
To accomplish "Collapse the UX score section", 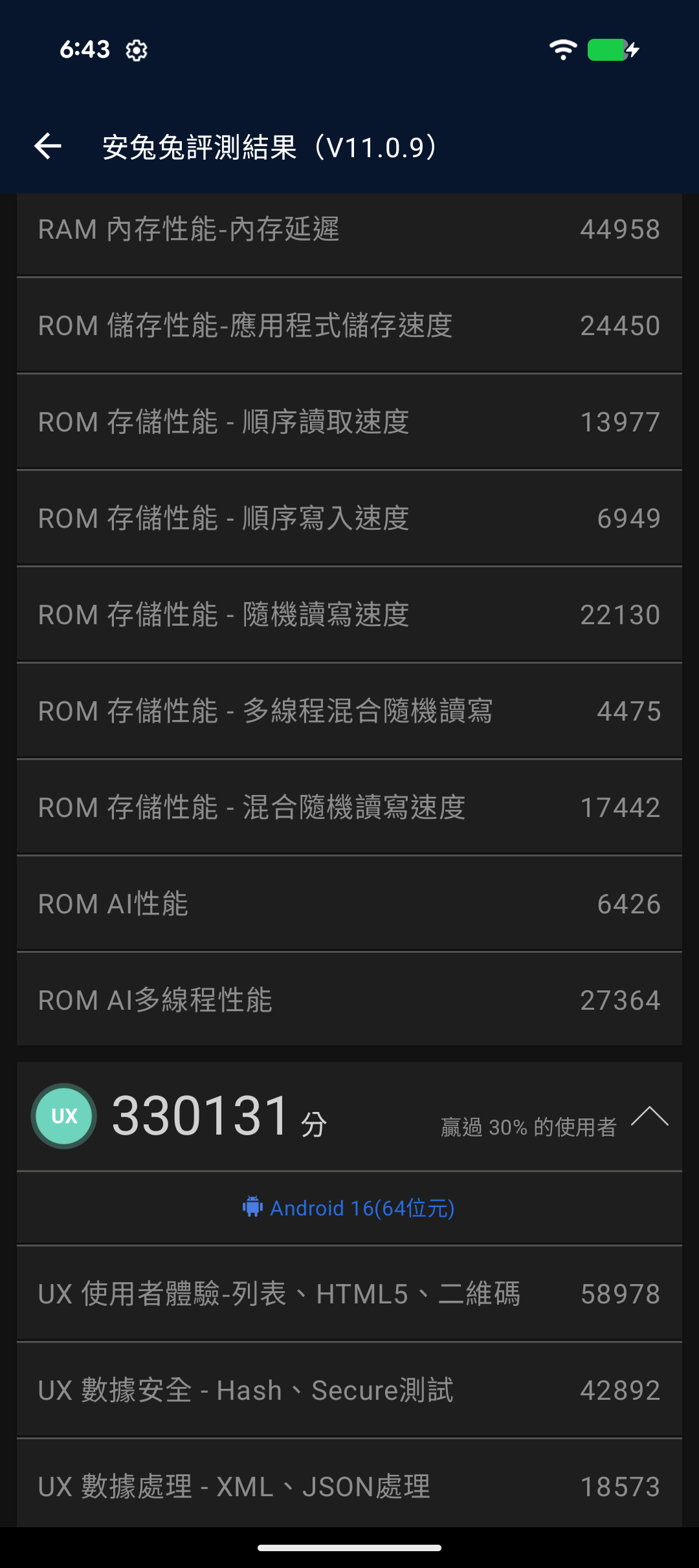I will tap(649, 1116).
